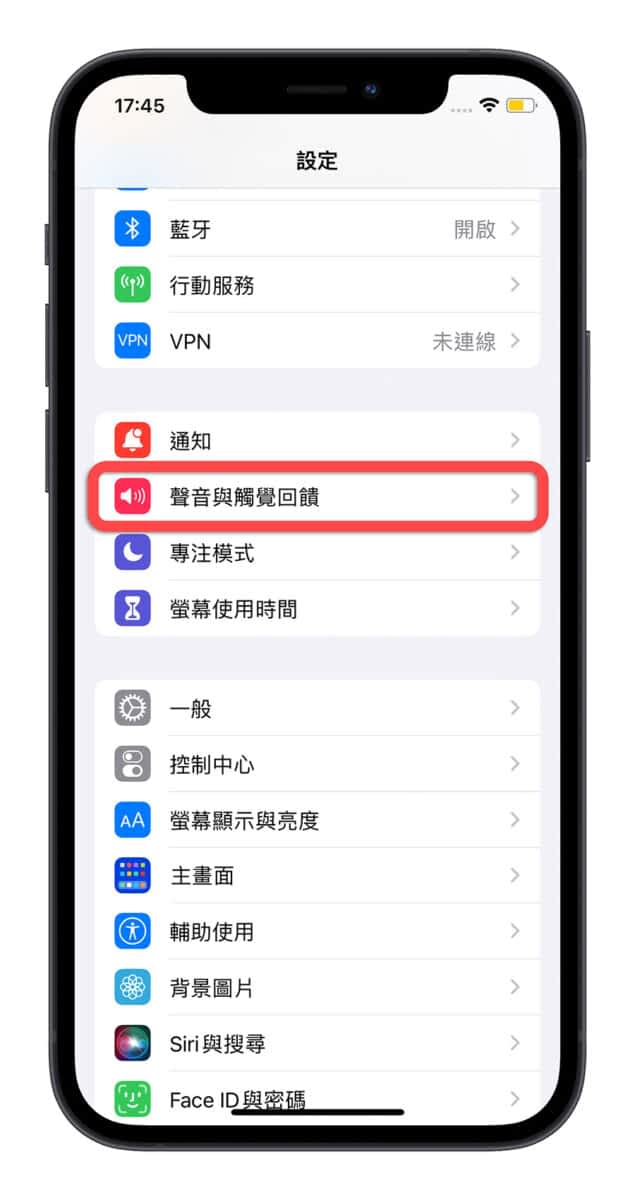The width and height of the screenshot is (635, 1200).
Task: Open Cellular settings (行動服務)
Action: pyautogui.click(x=317, y=285)
